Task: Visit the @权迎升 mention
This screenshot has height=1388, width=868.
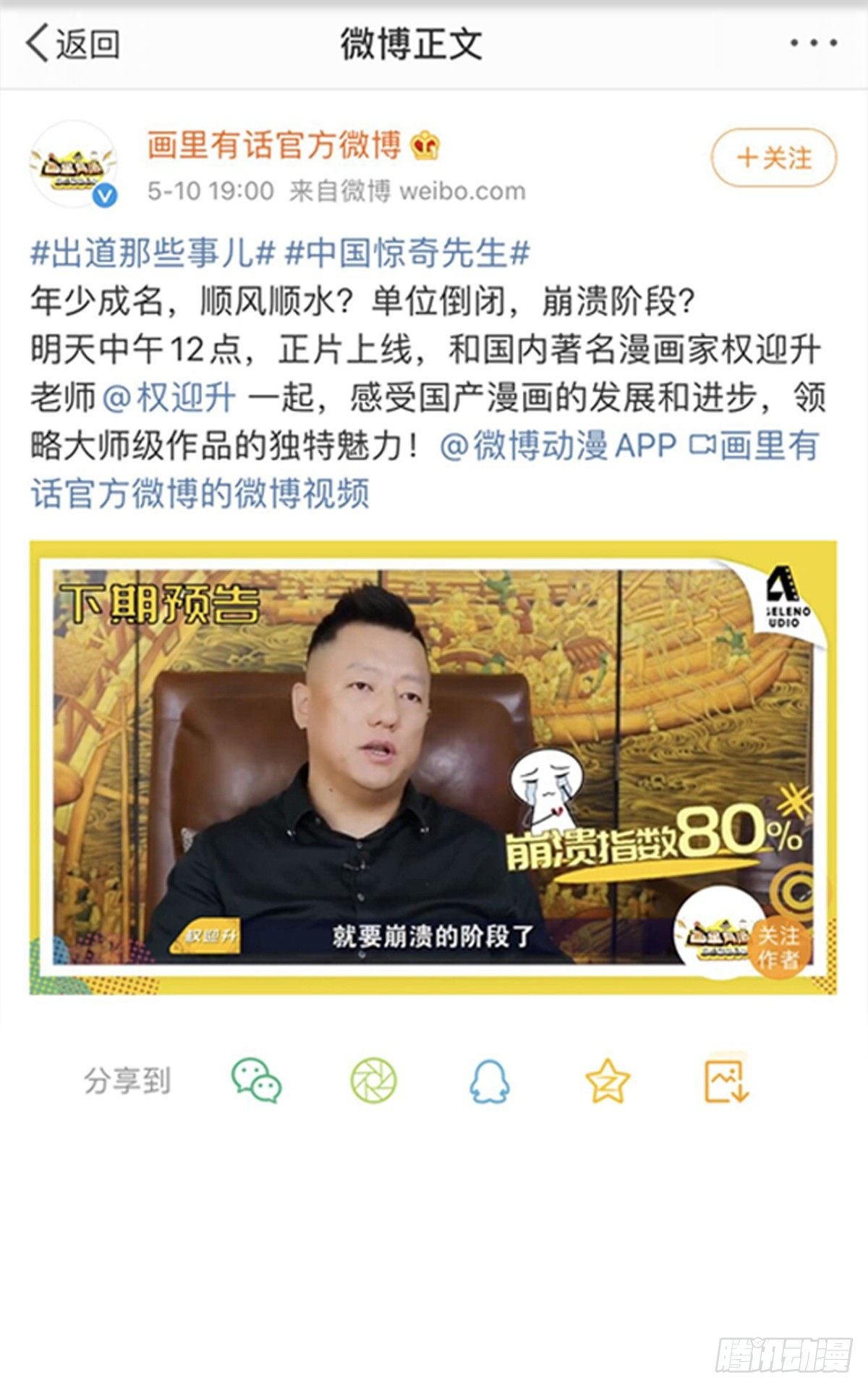Action: click(170, 398)
